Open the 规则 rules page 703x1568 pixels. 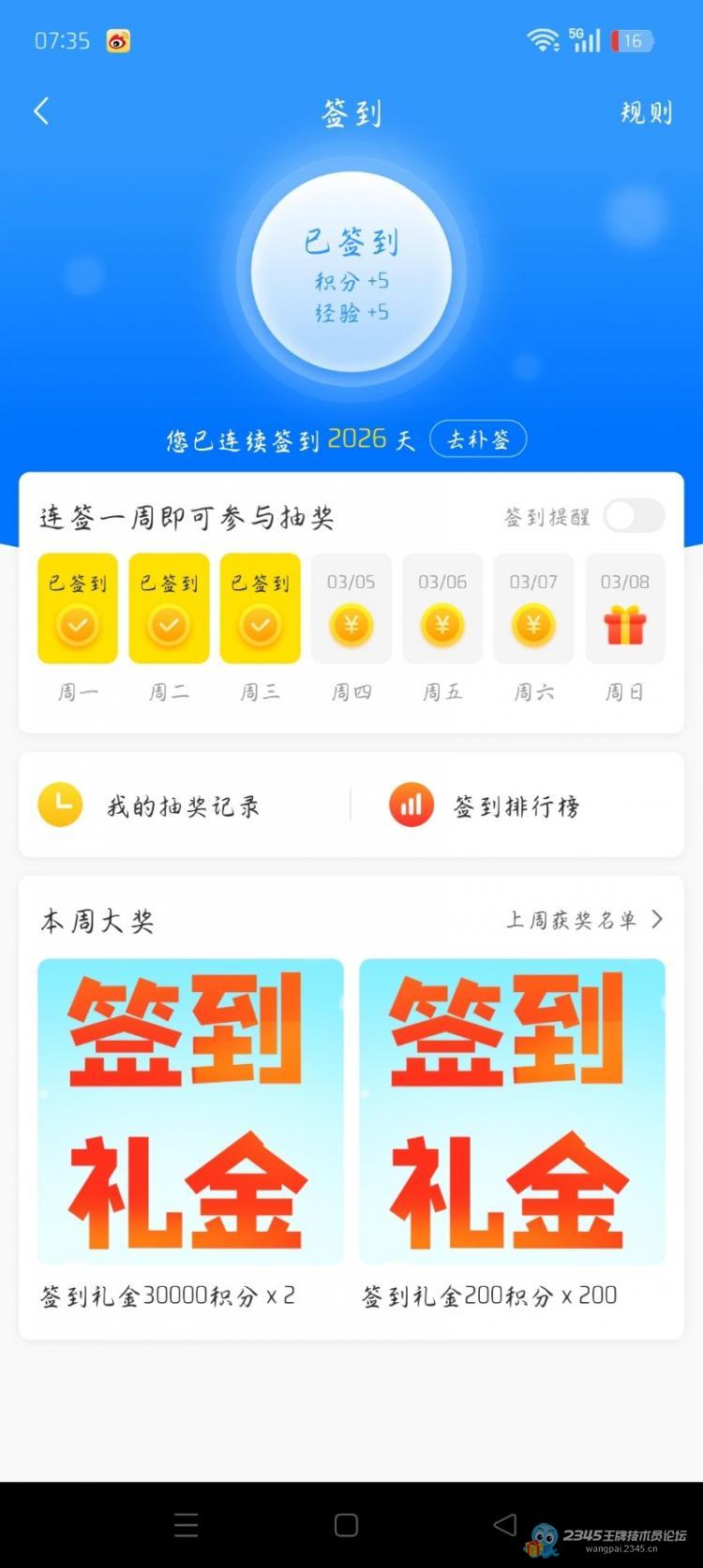click(646, 113)
